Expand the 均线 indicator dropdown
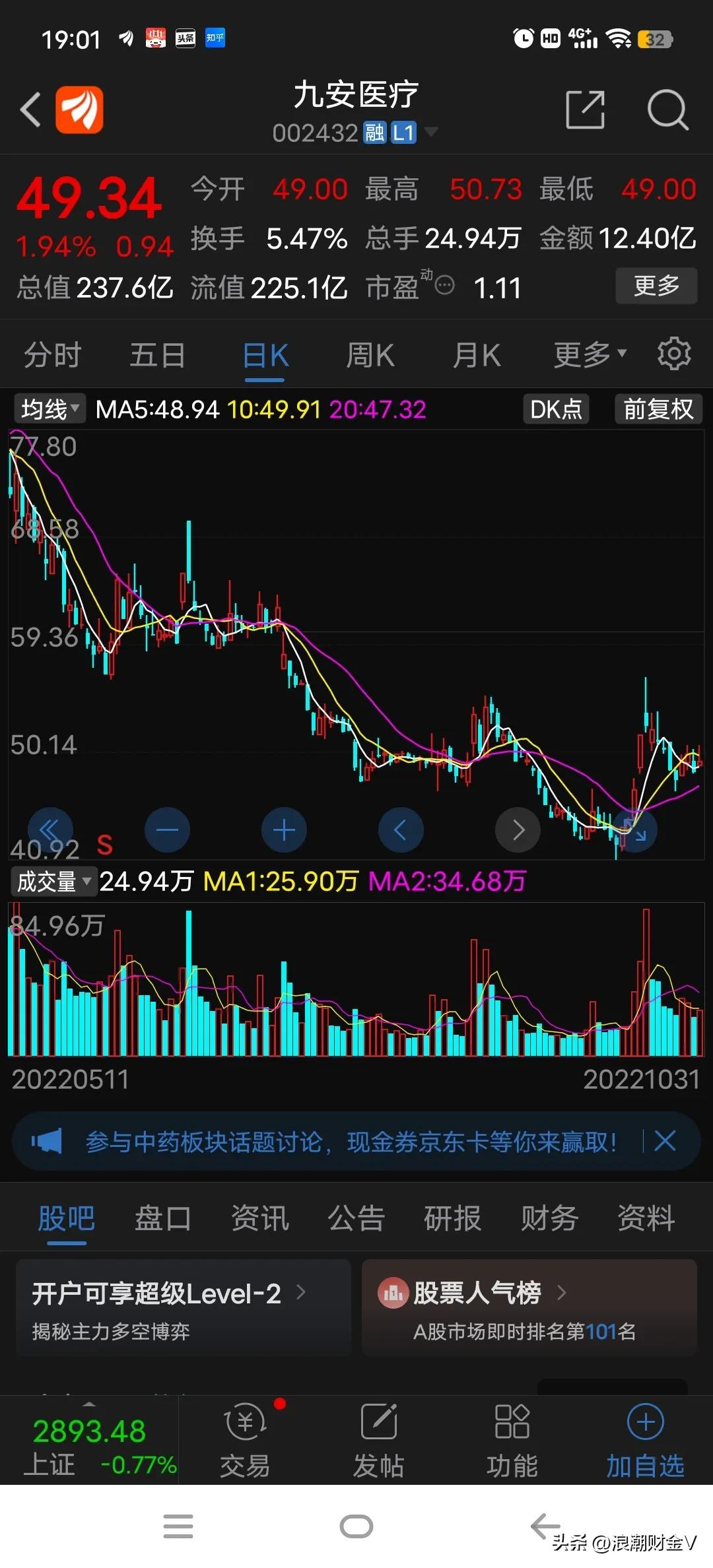Viewport: 713px width, 1568px height. [50, 409]
